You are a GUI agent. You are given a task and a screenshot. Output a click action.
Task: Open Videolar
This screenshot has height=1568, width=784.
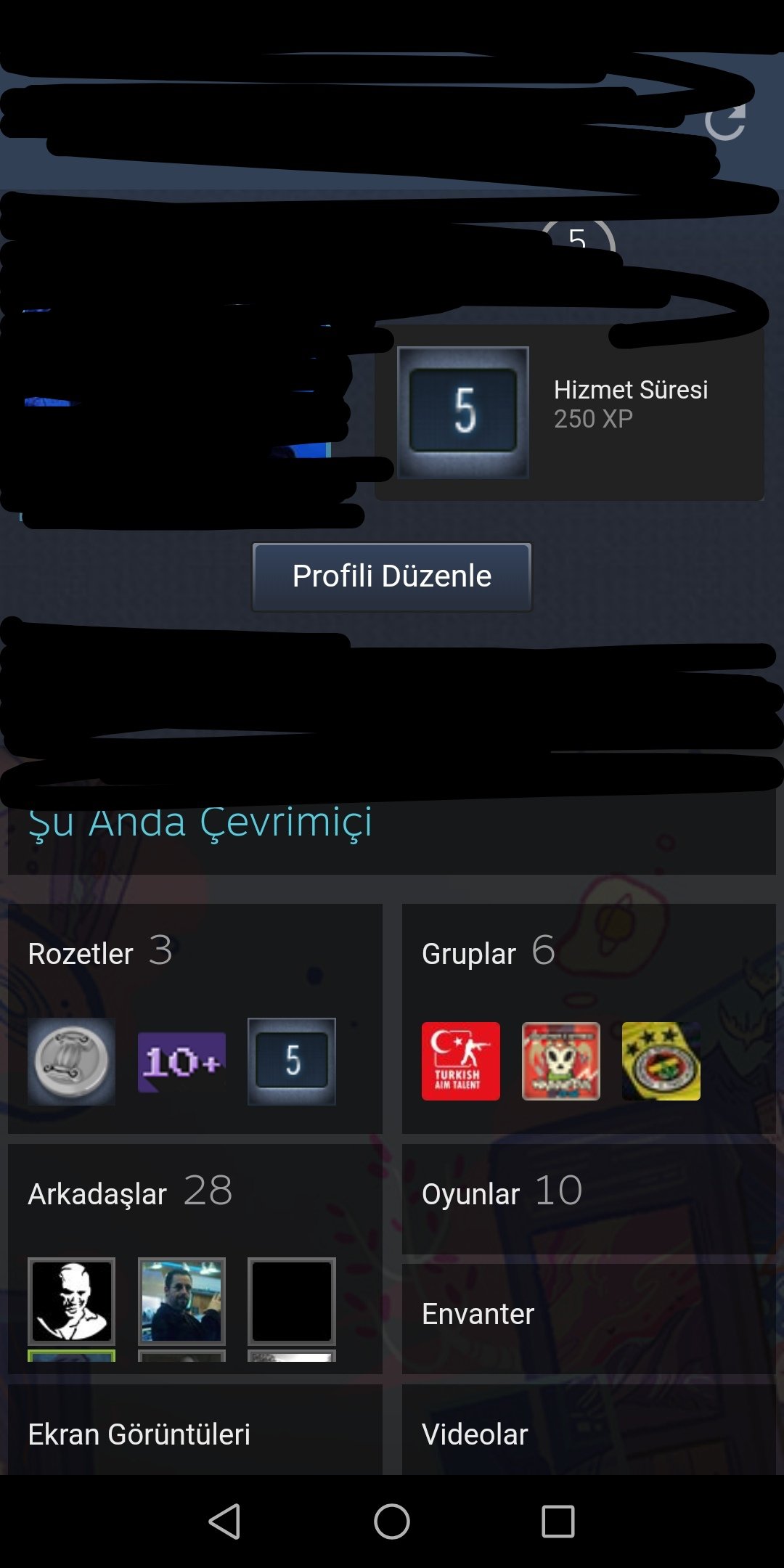(x=589, y=1430)
